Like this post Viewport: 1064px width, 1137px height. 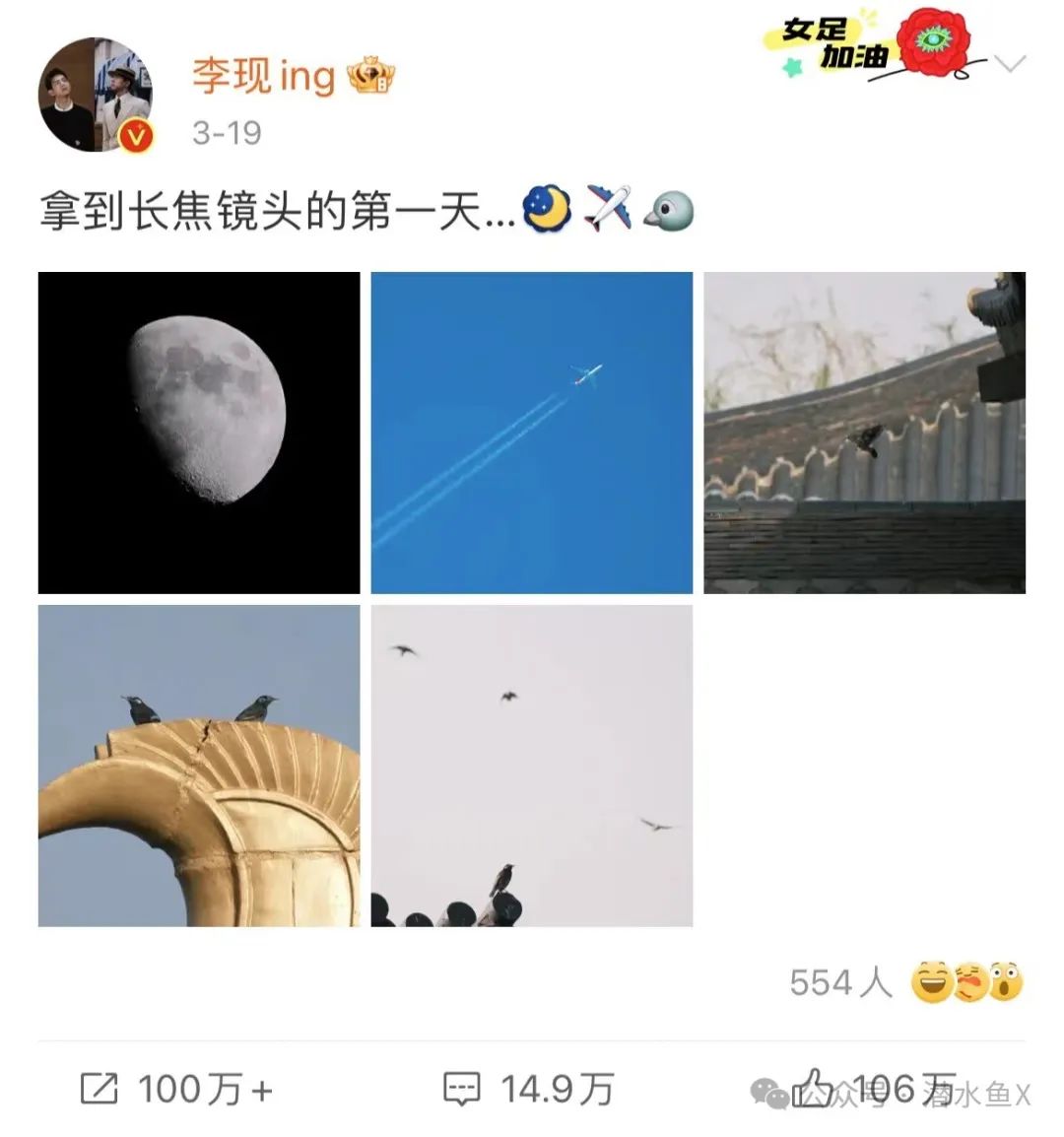click(x=814, y=1089)
